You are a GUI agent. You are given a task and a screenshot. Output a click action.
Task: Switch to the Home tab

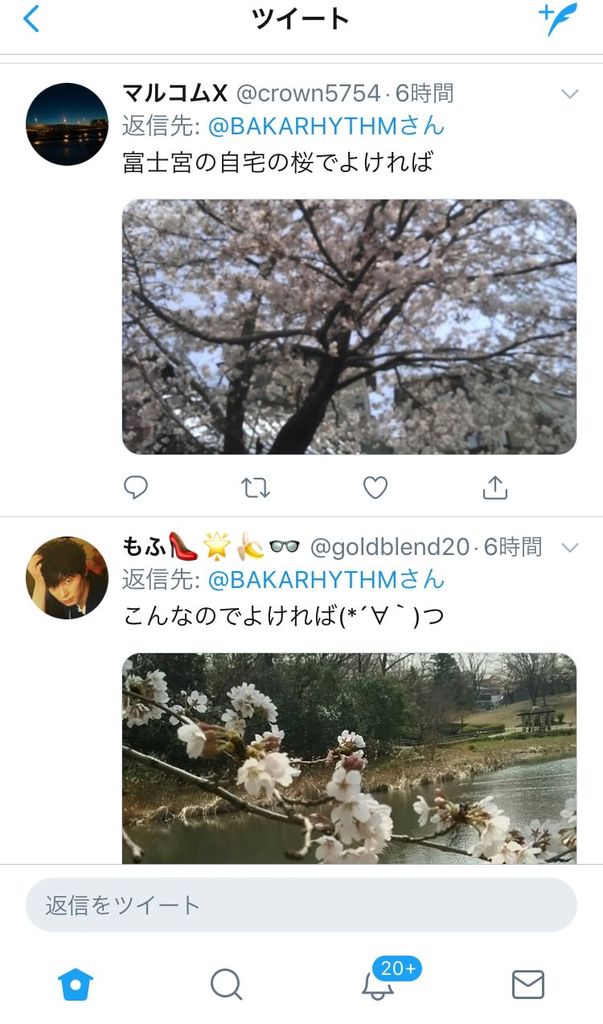tap(76, 985)
